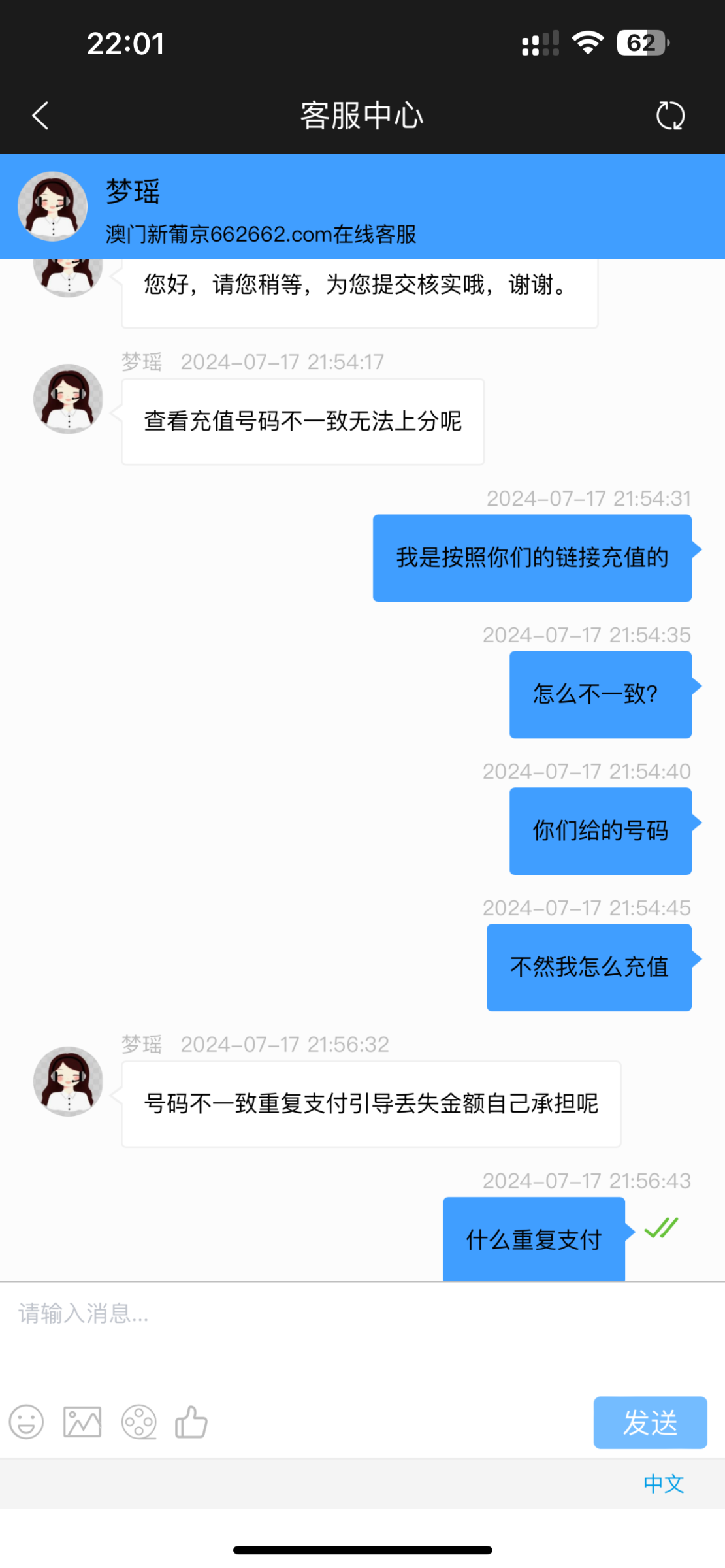This screenshot has height=1568, width=725.
Task: Send a like via the thumbs-up icon
Action: [193, 1422]
